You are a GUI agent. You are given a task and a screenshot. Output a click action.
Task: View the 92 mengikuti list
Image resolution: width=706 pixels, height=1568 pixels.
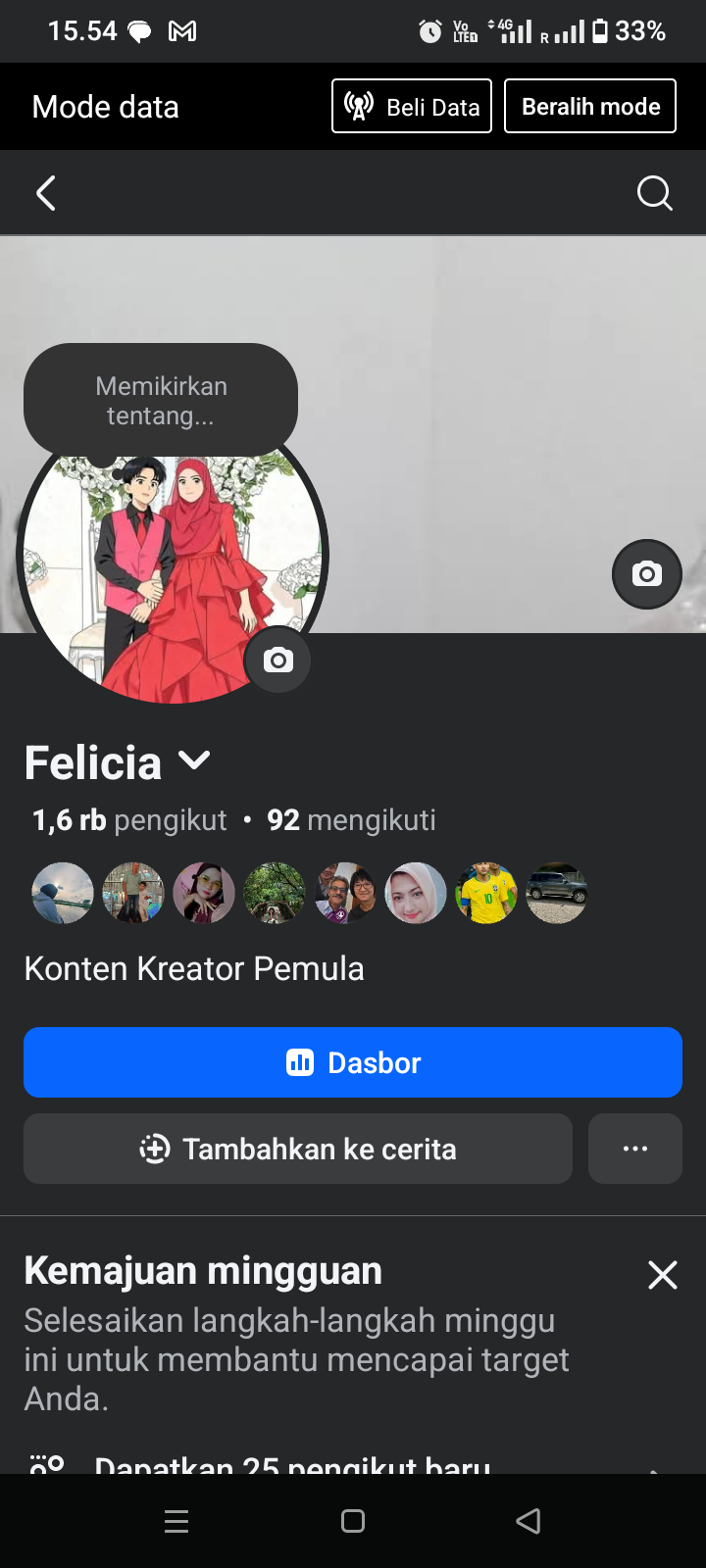351,820
